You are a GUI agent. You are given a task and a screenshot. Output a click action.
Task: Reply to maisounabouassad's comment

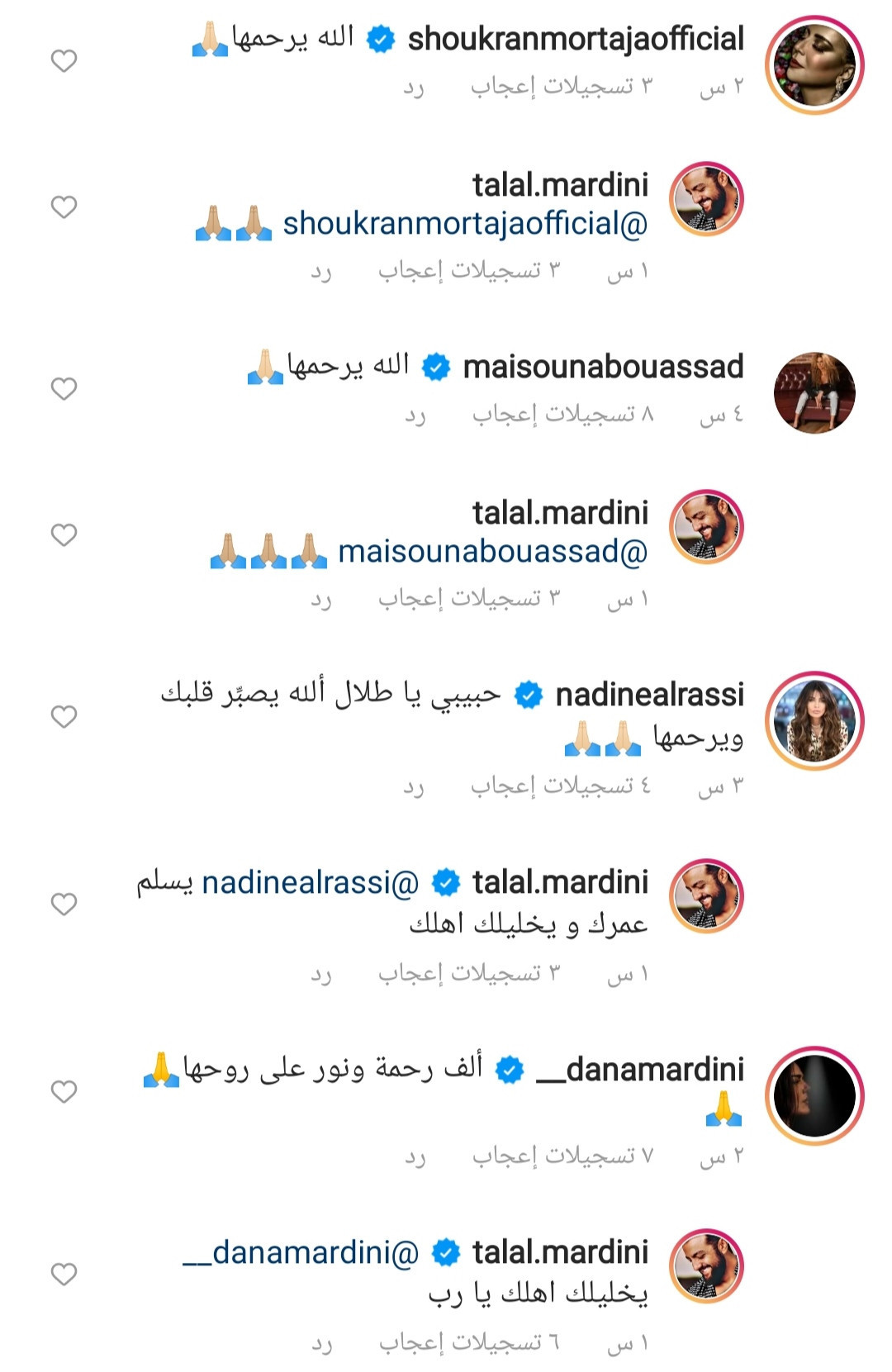click(x=415, y=415)
